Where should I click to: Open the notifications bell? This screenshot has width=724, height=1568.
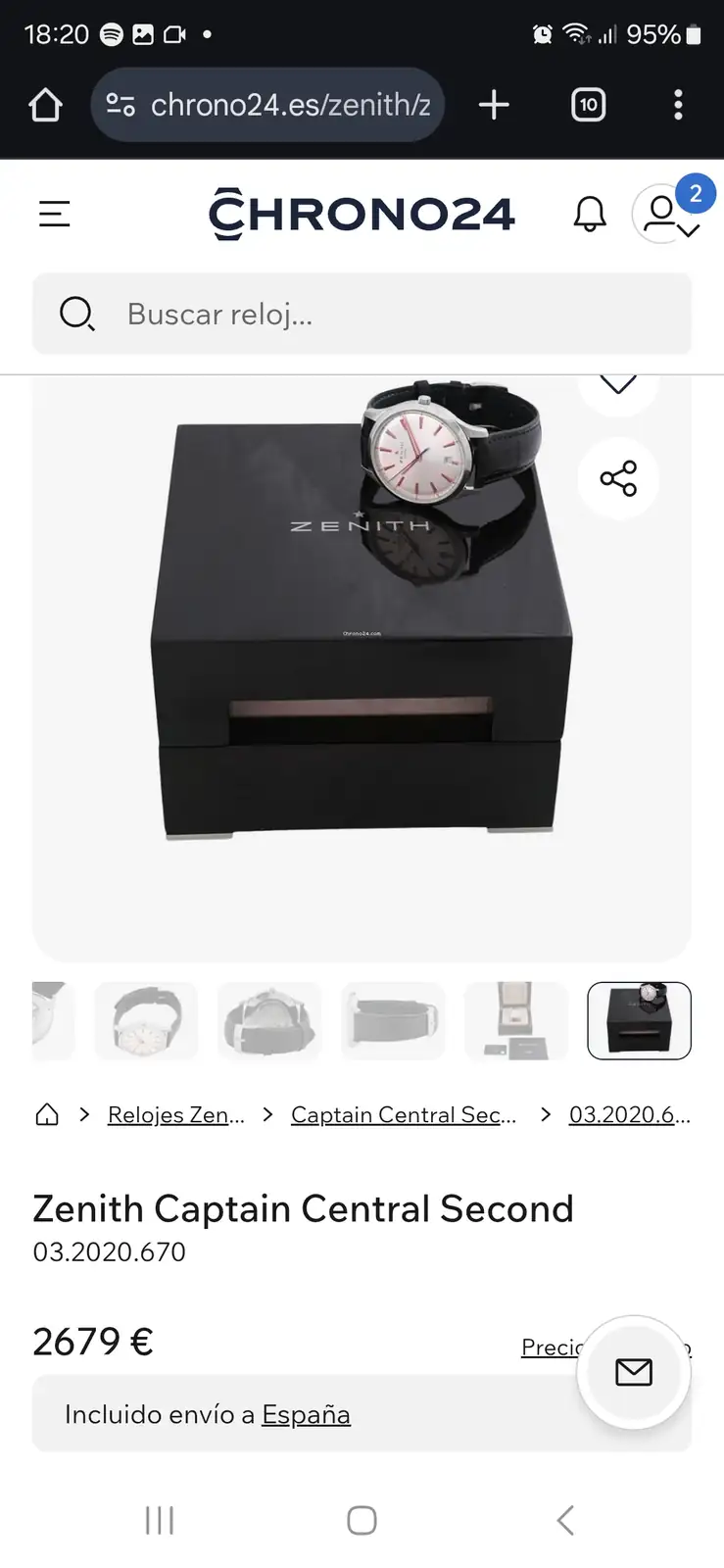[x=590, y=214]
